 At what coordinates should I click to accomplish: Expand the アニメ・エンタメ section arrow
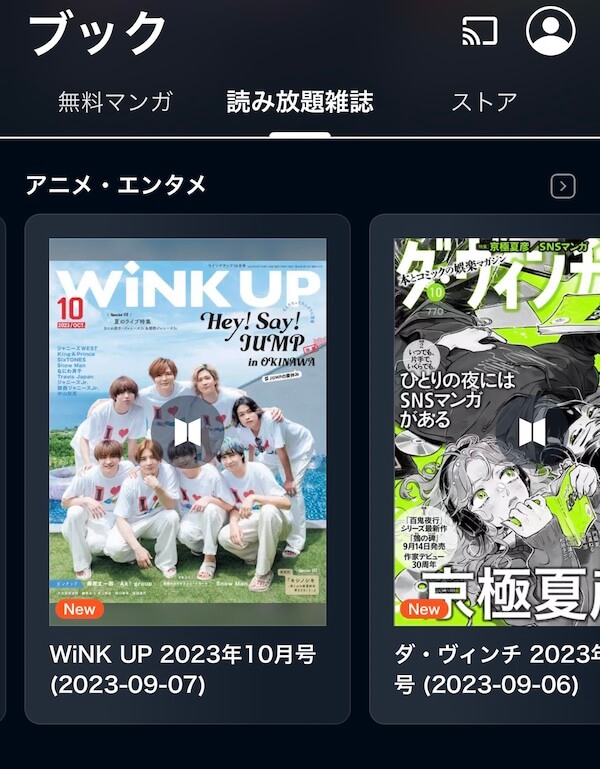[x=563, y=186]
